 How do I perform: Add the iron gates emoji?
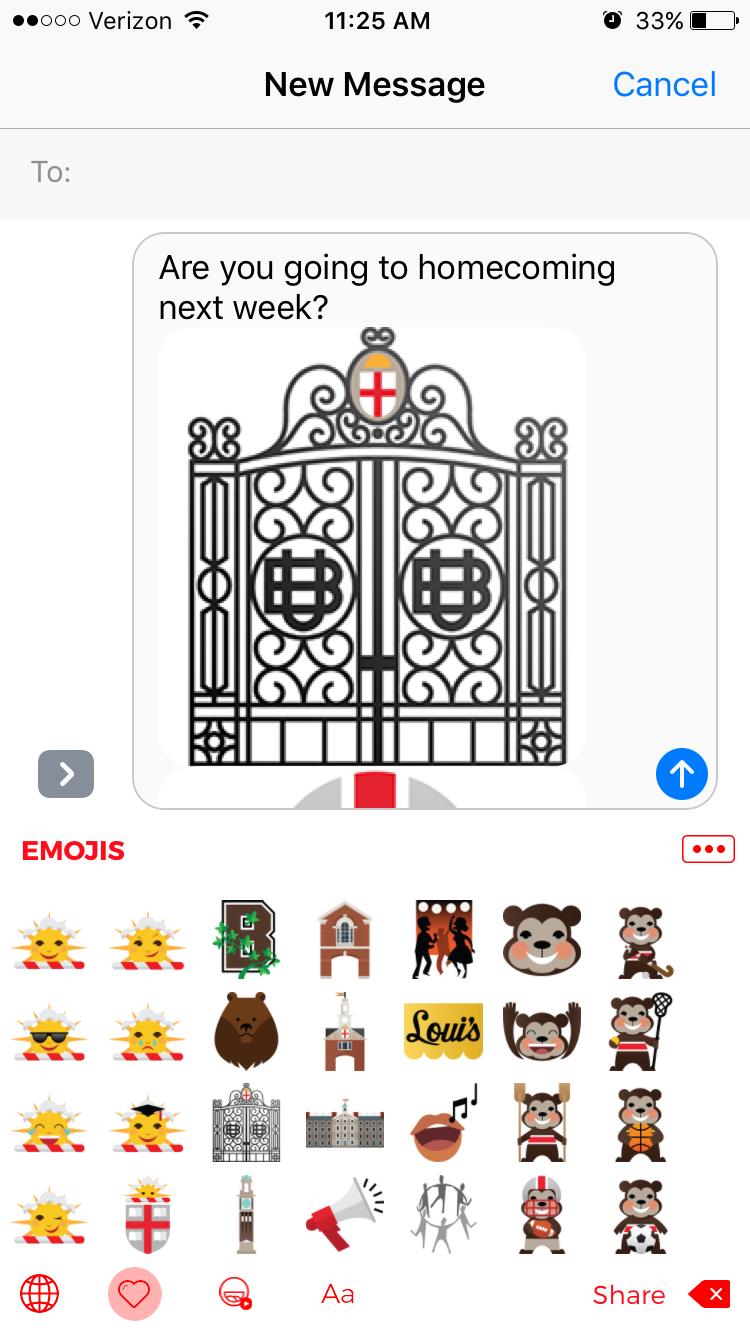(x=246, y=1124)
